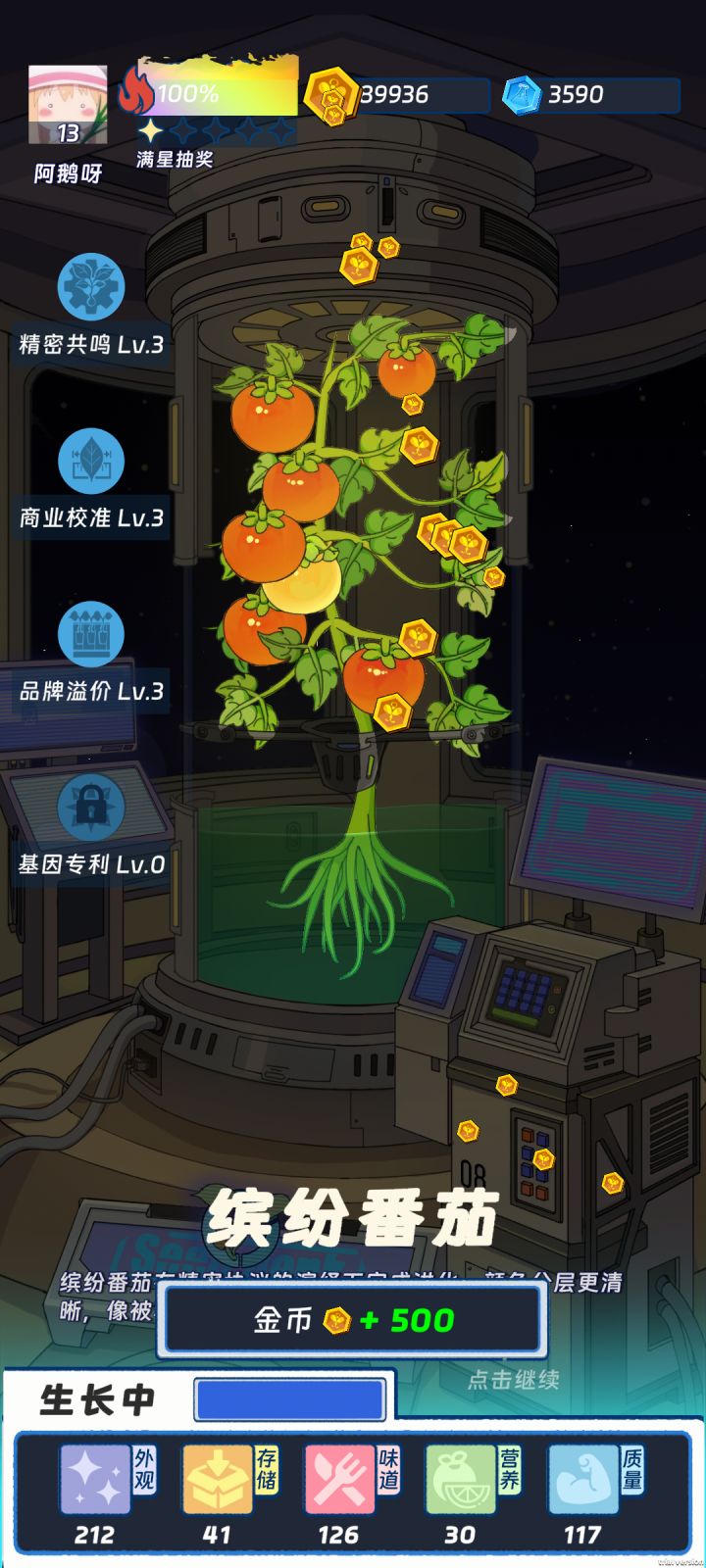The height and width of the screenshot is (1568, 706).
Task: Tap the 品牌溢价 Lv.3 icon
Action: tap(93, 635)
